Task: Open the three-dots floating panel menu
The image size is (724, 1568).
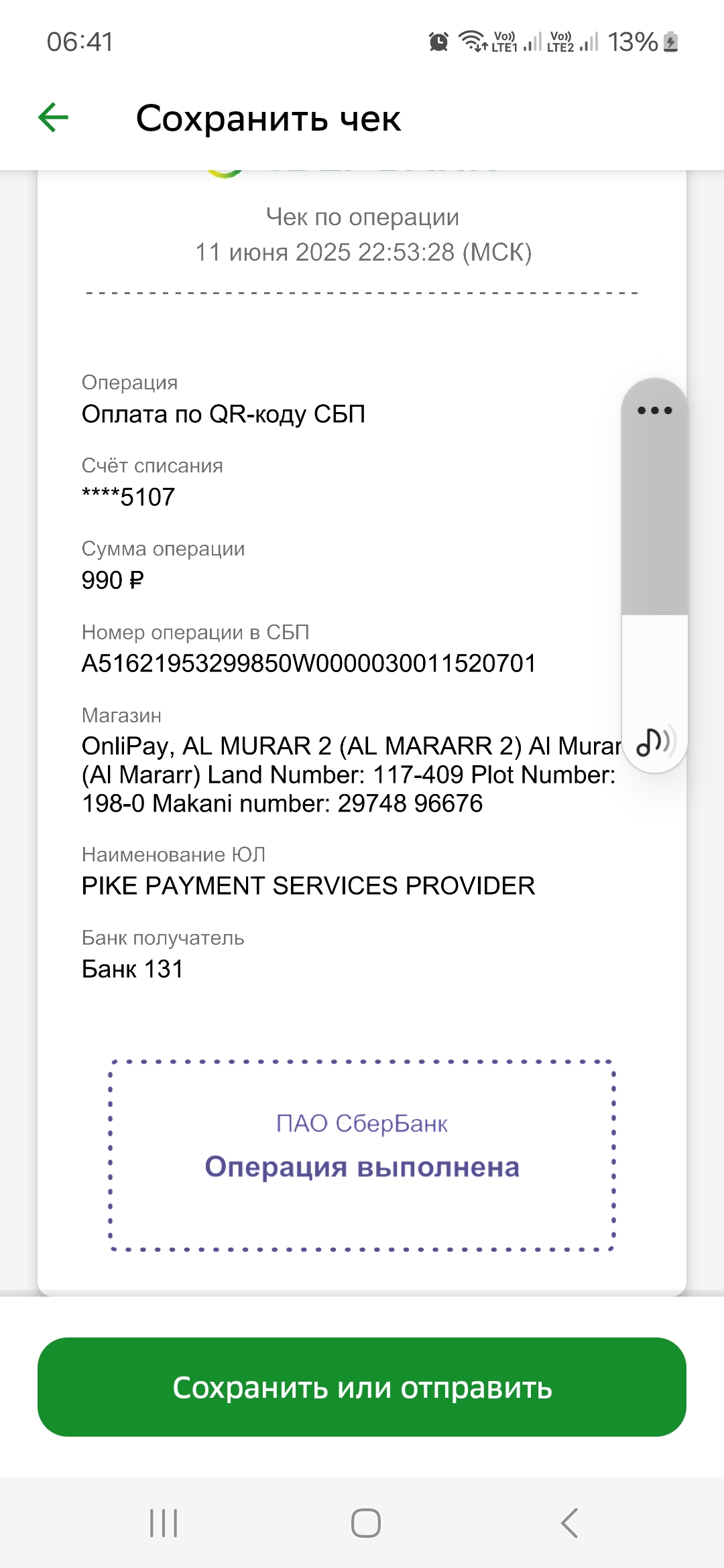Action: 655,410
